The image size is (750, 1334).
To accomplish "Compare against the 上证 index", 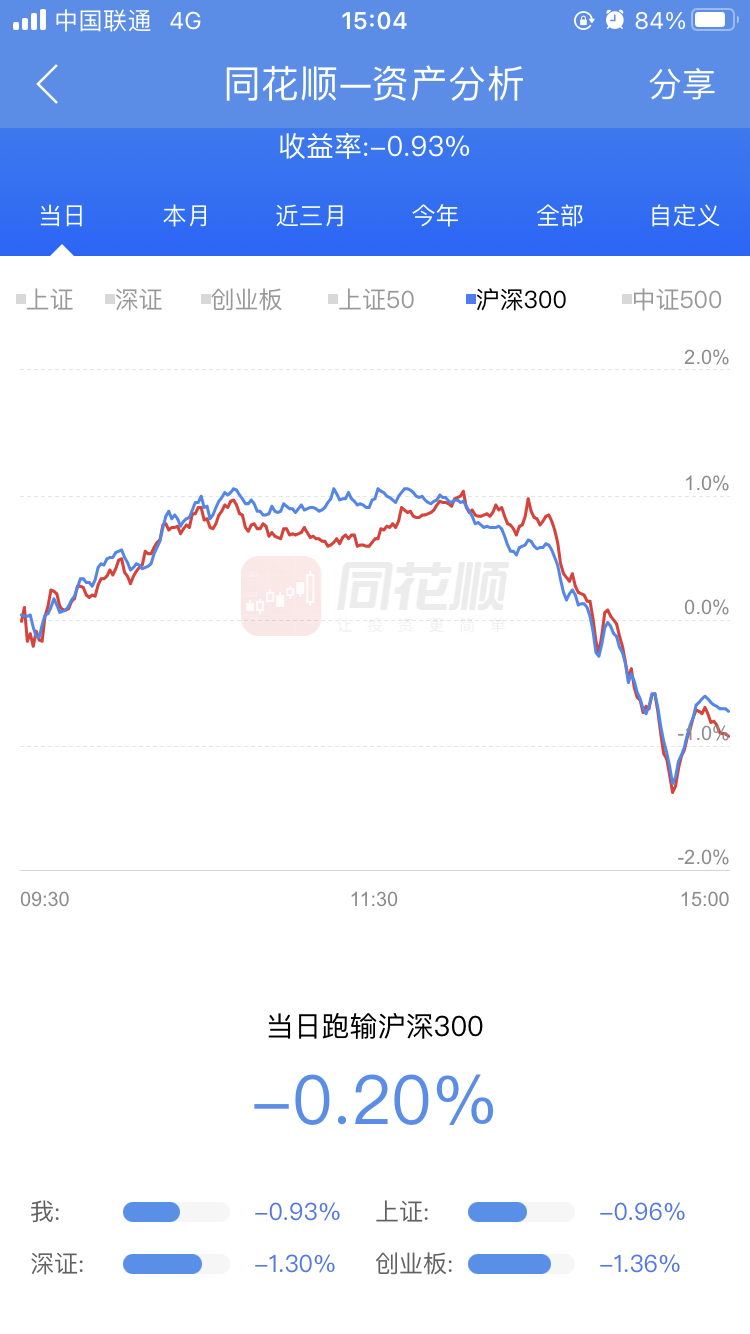I will pos(46,299).
